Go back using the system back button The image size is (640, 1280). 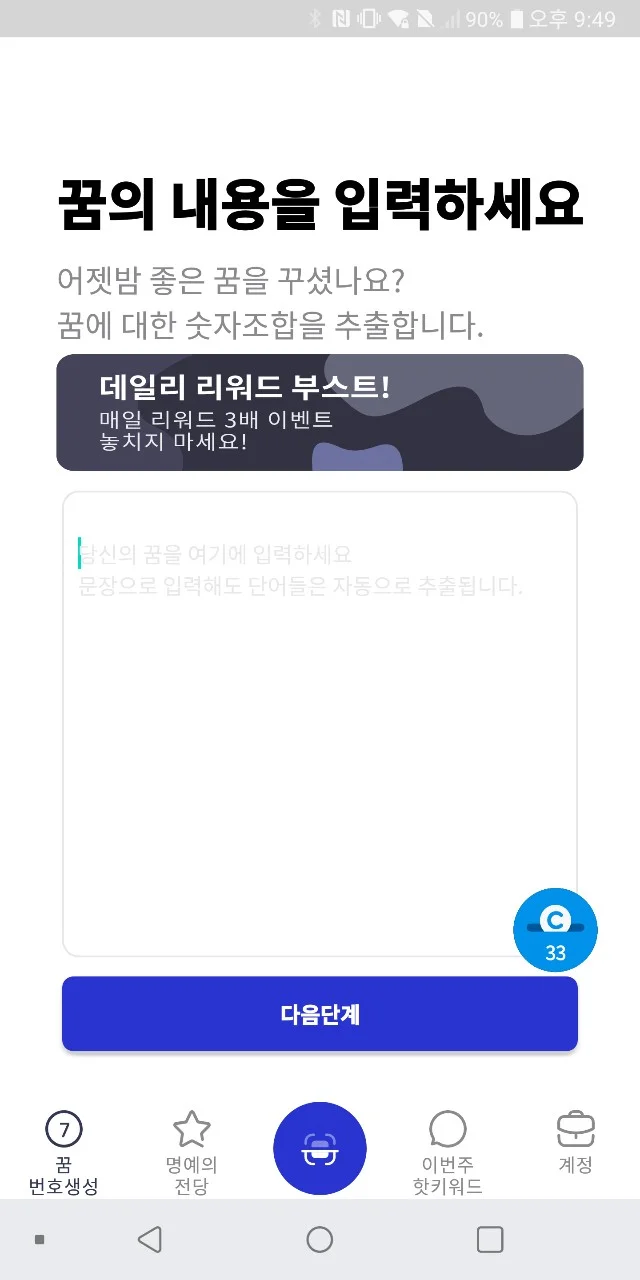[150, 1240]
